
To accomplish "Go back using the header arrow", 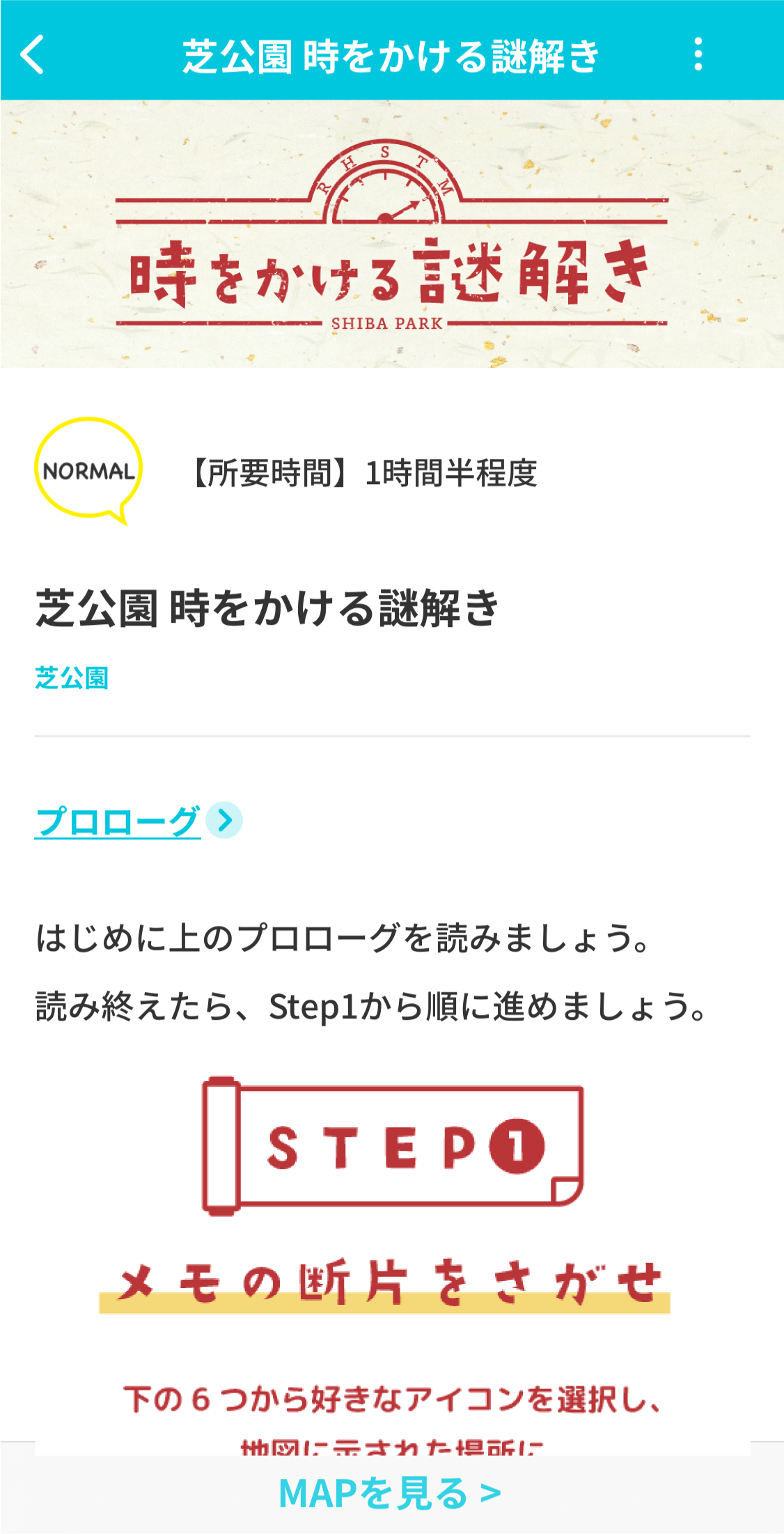I will pyautogui.click(x=32, y=54).
